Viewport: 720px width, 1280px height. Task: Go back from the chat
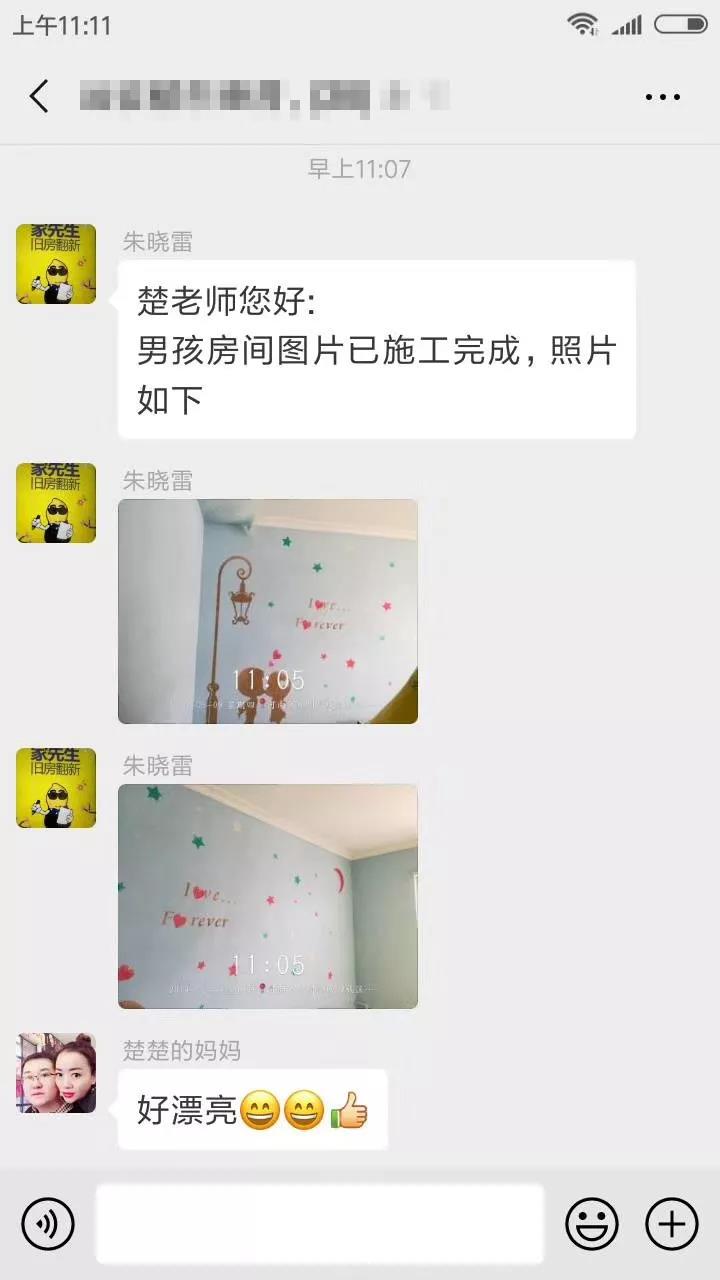tap(39, 97)
